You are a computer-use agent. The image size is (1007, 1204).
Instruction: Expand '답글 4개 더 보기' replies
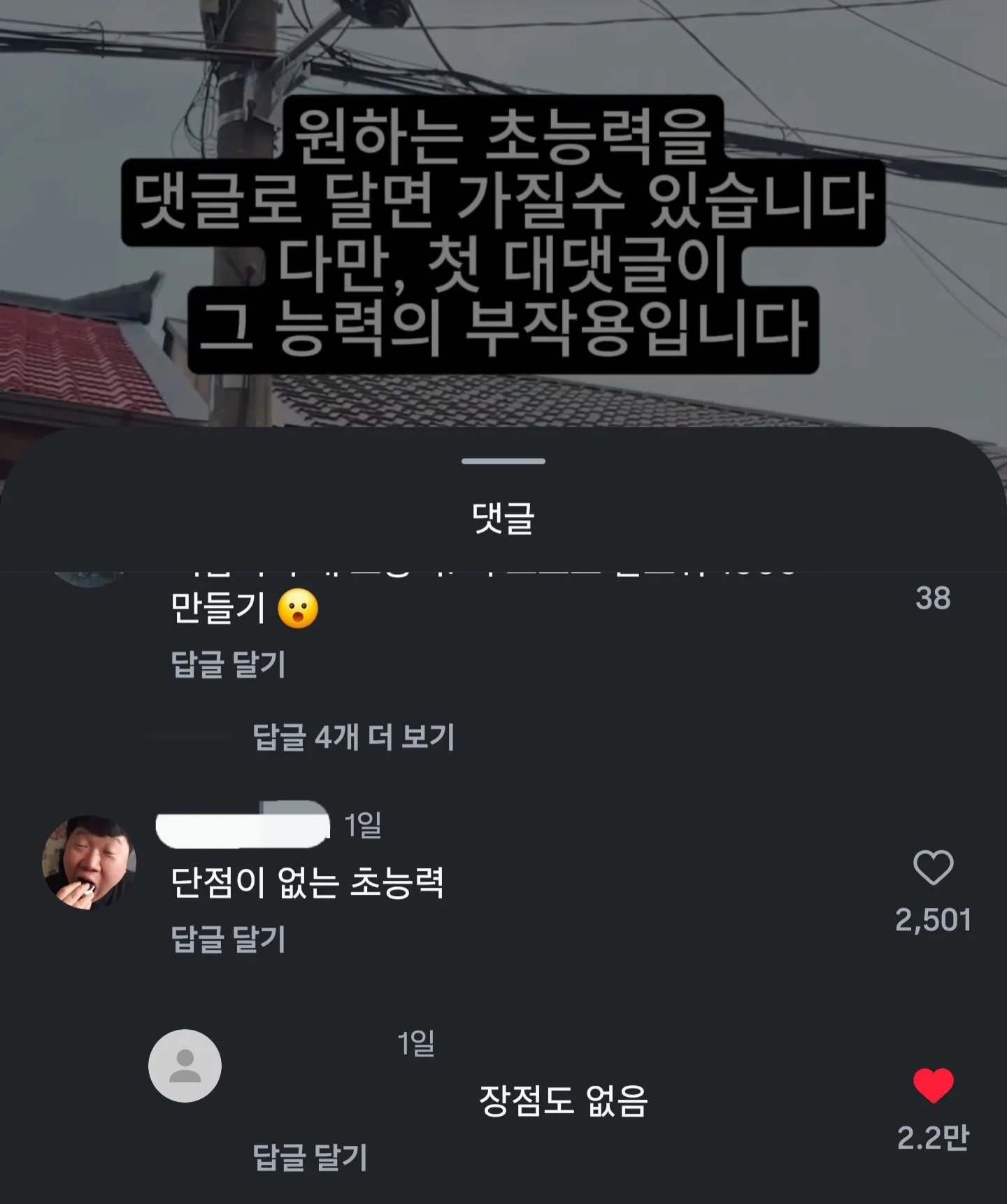point(353,737)
